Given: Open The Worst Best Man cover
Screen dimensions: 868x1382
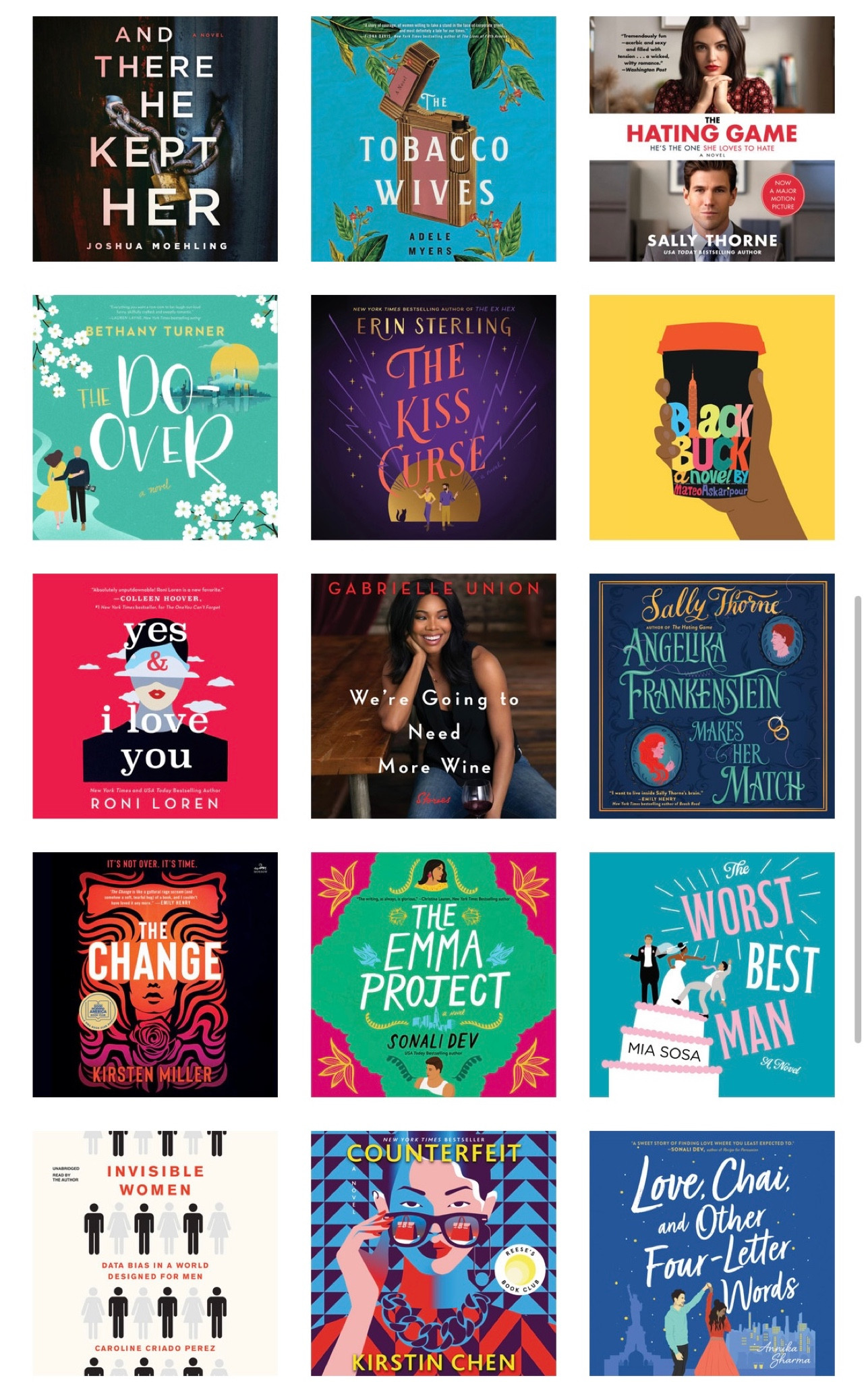Looking at the screenshot, I should [x=712, y=974].
